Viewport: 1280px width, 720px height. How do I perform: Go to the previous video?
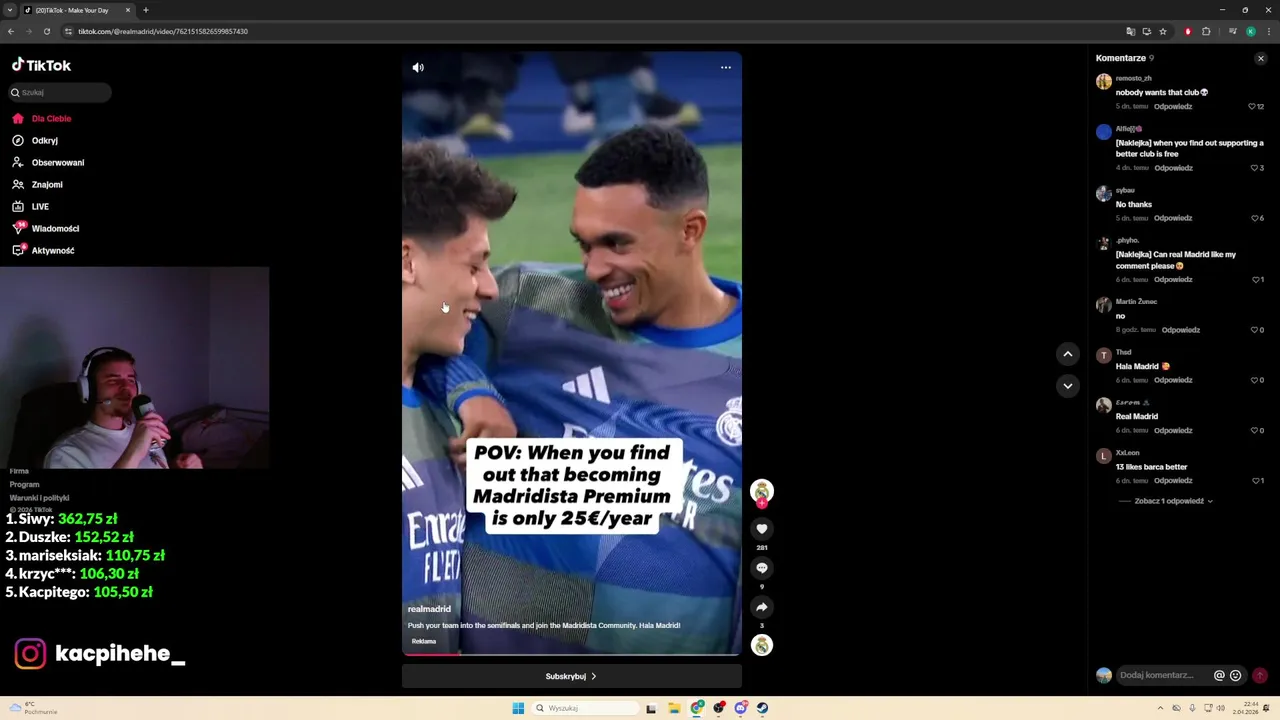click(1068, 354)
